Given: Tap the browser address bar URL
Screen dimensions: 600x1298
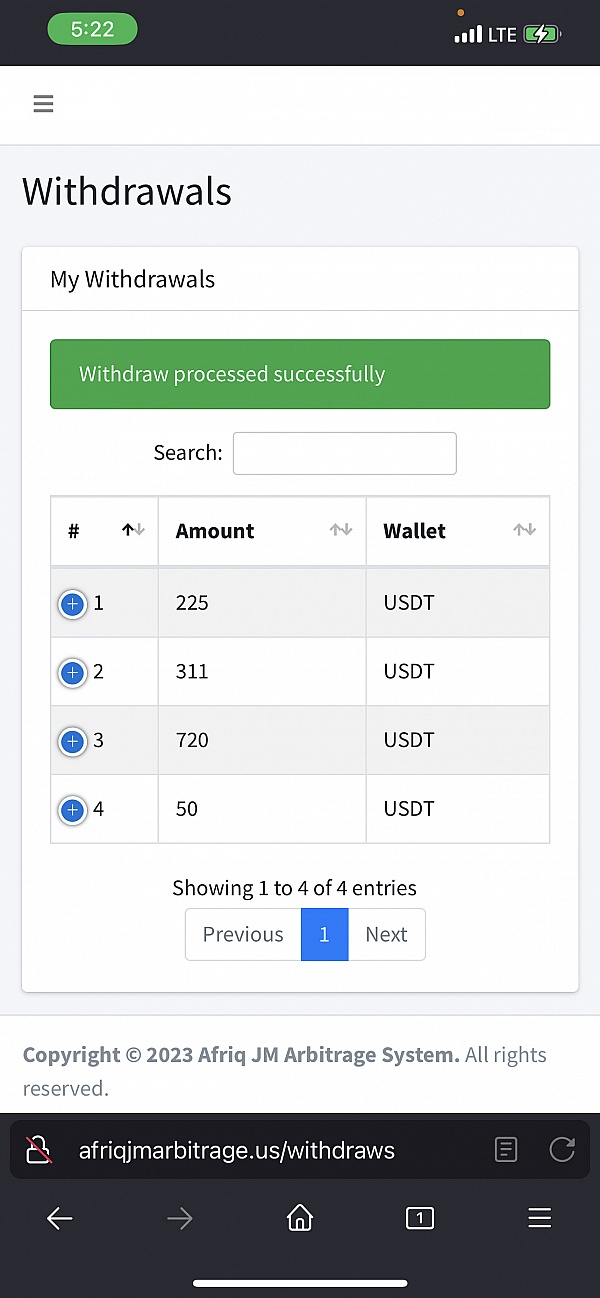Looking at the screenshot, I should (237, 1150).
